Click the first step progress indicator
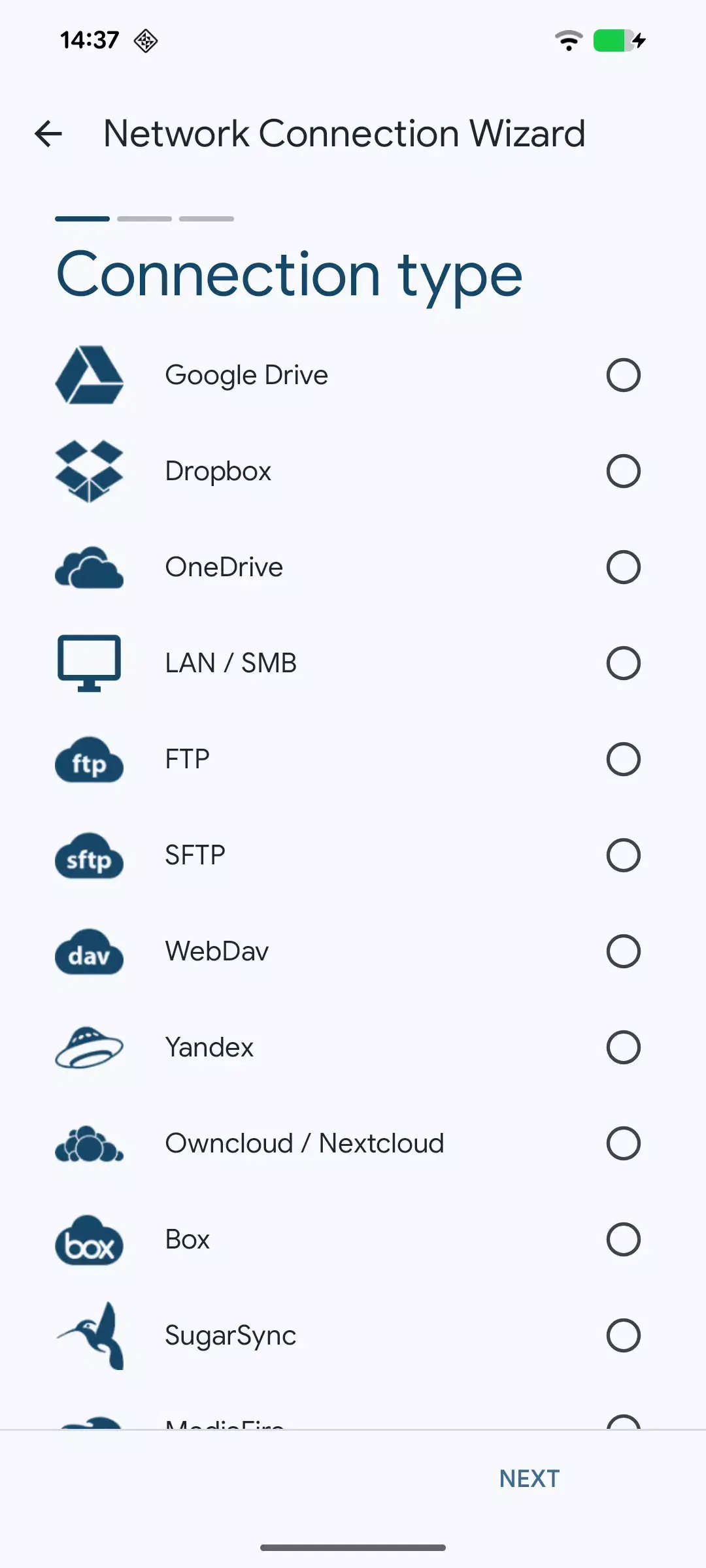The height and width of the screenshot is (1568, 706). tap(82, 218)
